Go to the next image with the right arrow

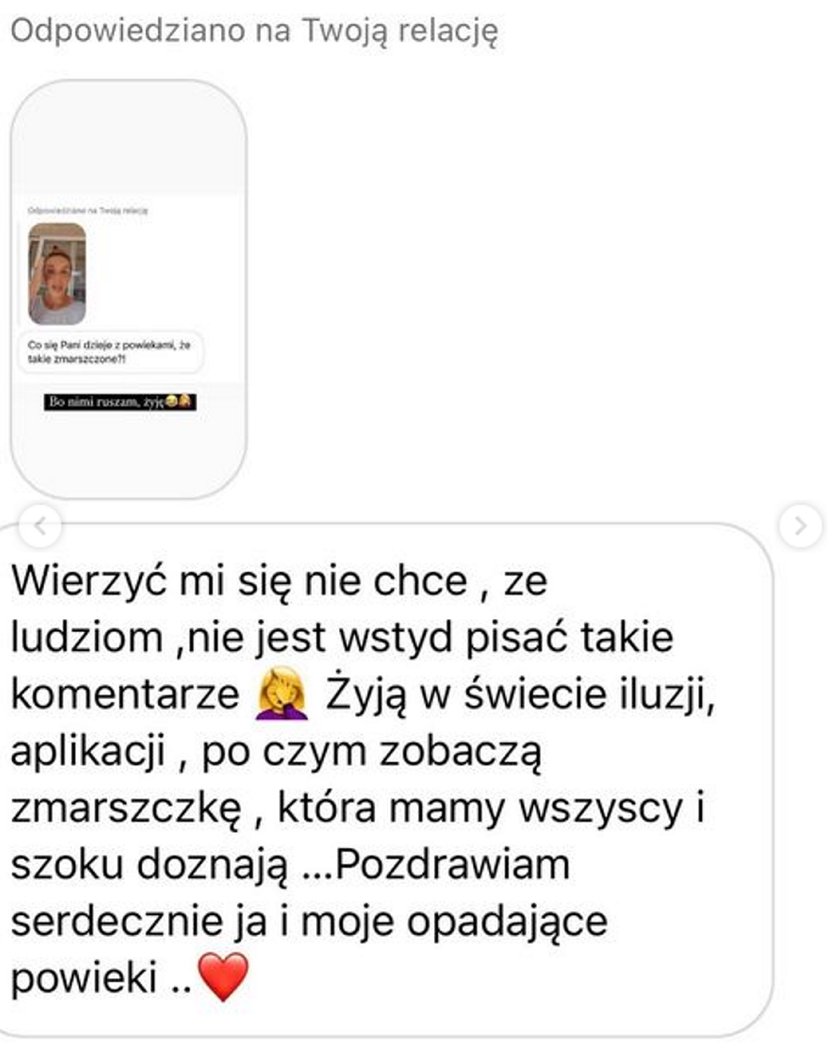tap(801, 527)
